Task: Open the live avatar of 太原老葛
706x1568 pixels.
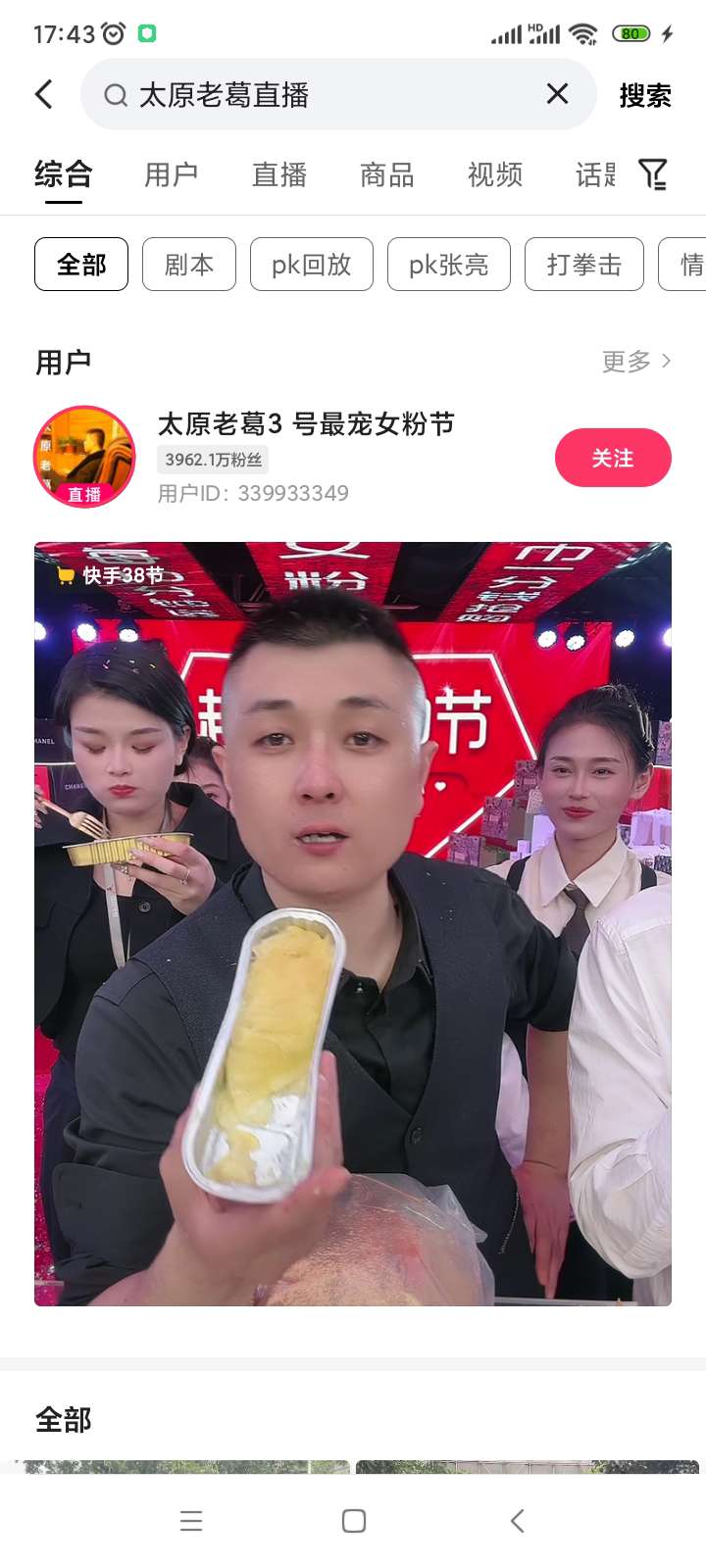Action: 84,457
